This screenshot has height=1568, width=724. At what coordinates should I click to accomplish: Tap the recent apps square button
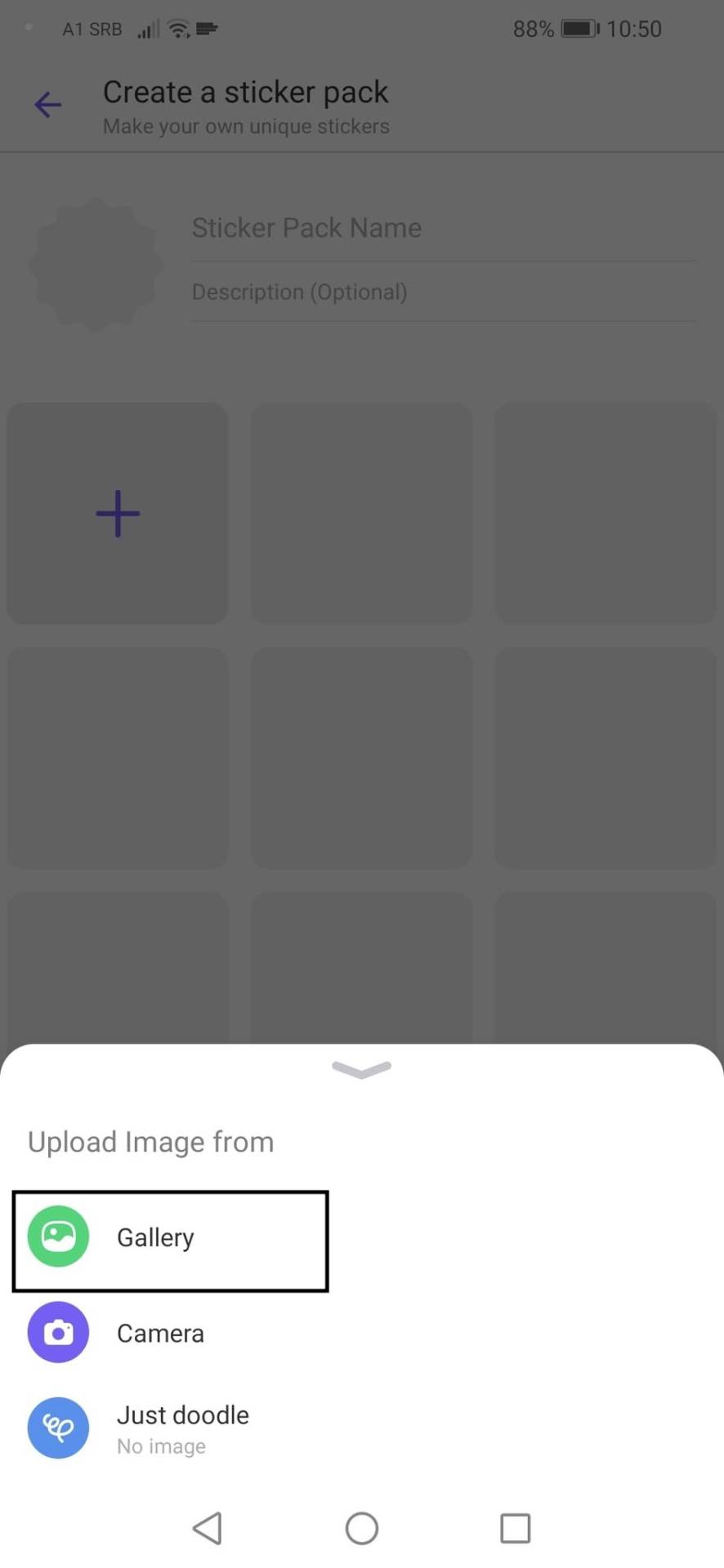516,1528
